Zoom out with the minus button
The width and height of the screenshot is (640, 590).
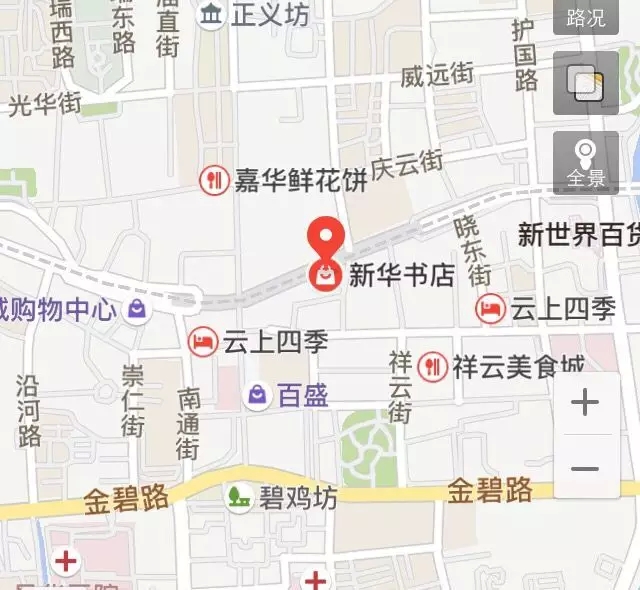(x=585, y=469)
